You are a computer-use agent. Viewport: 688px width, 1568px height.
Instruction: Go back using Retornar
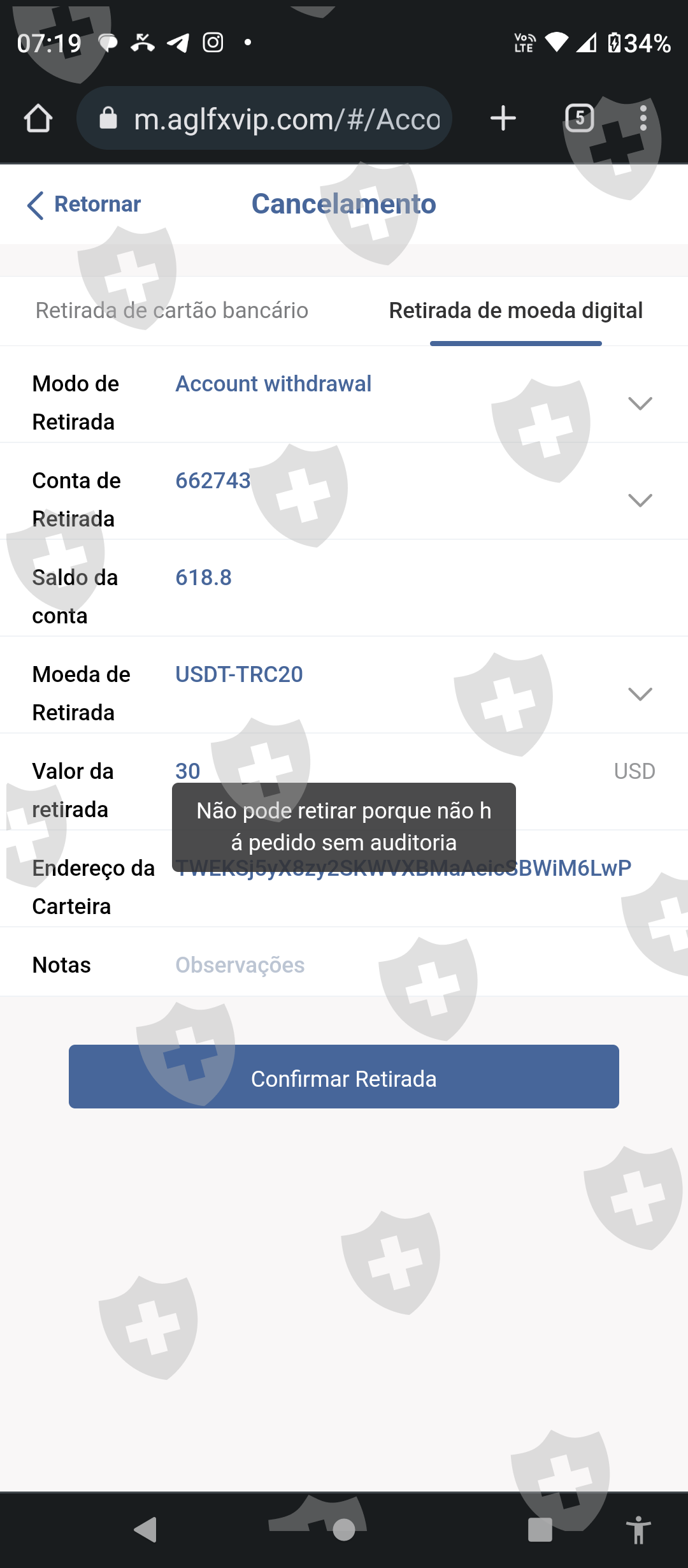pos(84,205)
